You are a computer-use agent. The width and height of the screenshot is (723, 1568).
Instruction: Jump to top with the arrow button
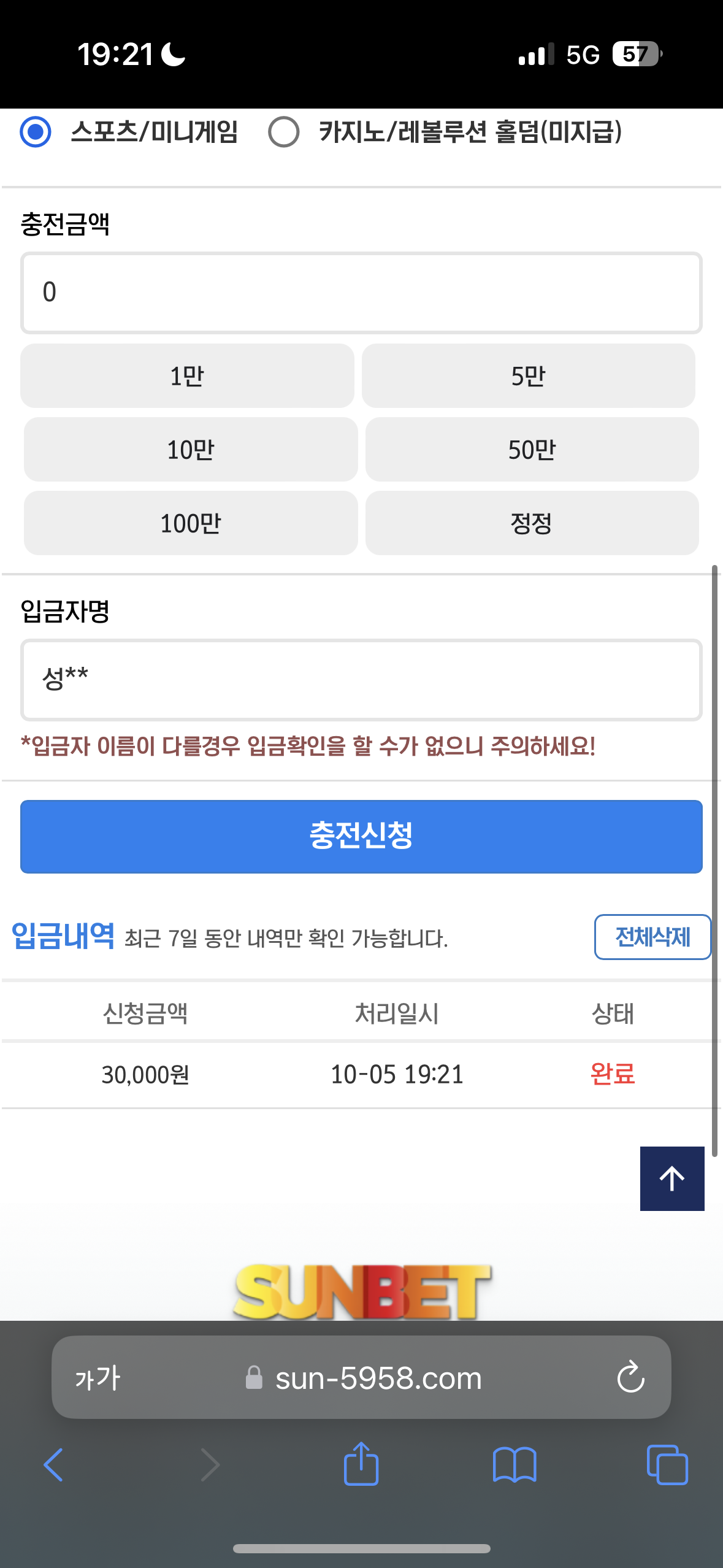point(672,1178)
